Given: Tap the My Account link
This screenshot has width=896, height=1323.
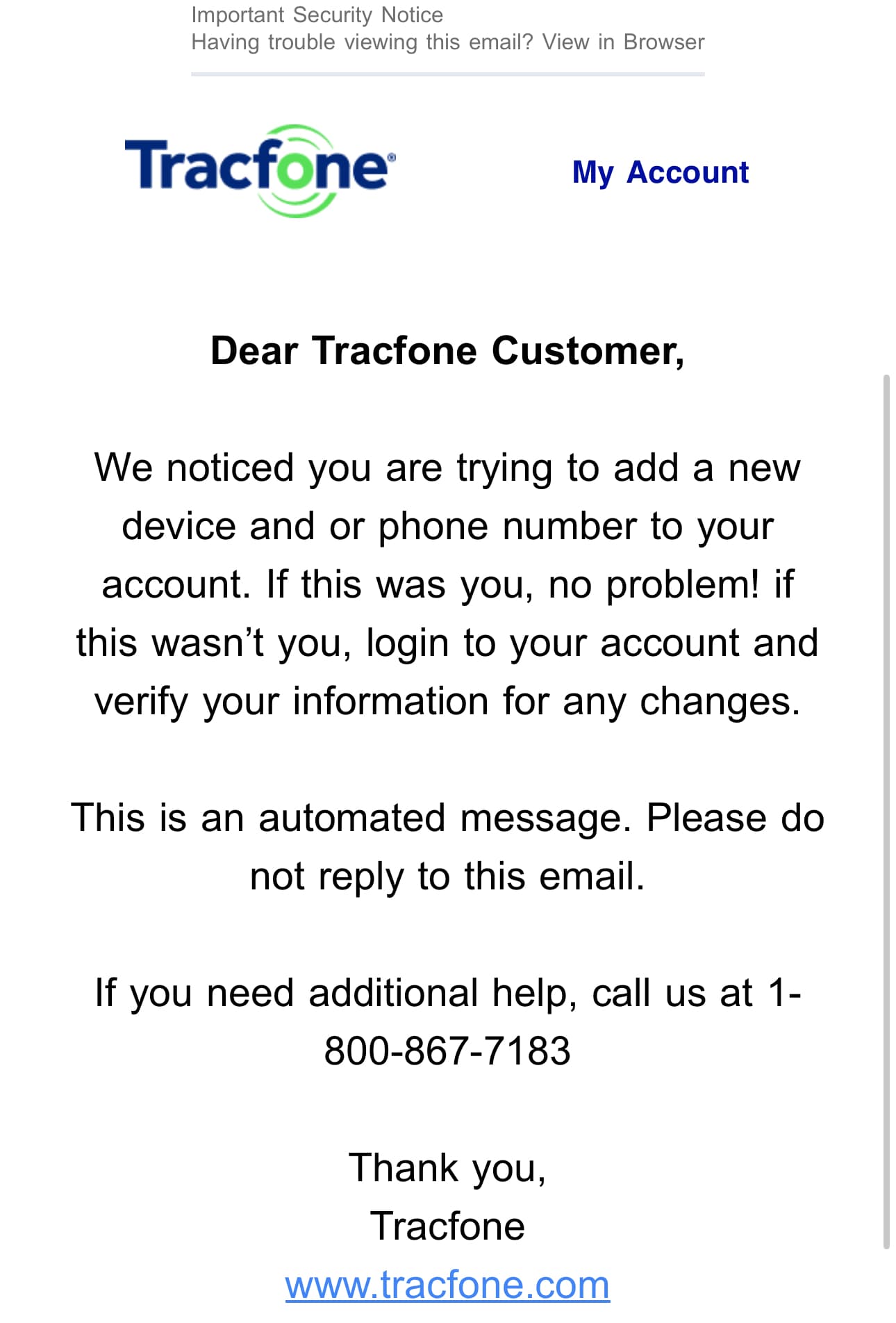Looking at the screenshot, I should [660, 172].
